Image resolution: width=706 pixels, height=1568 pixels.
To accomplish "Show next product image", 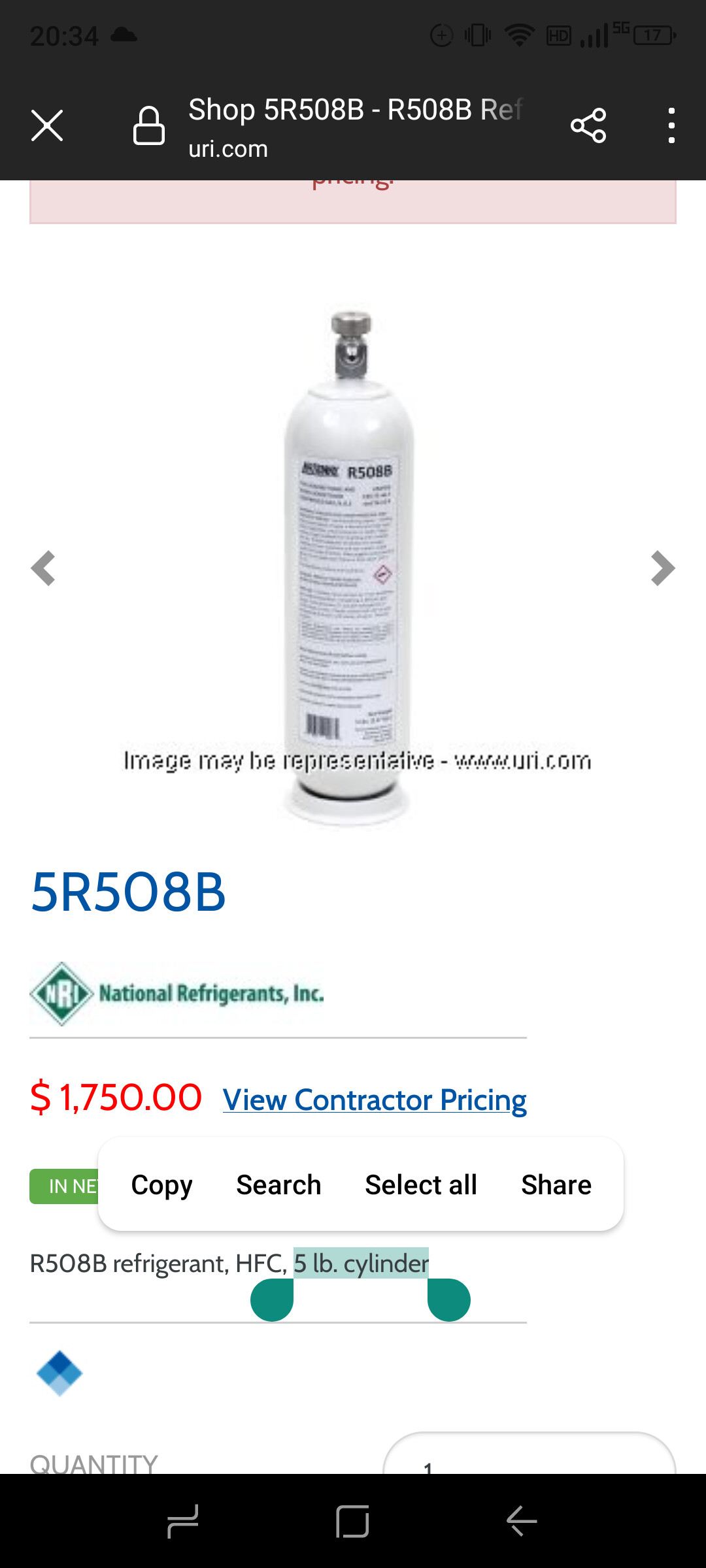I will pyautogui.click(x=663, y=568).
